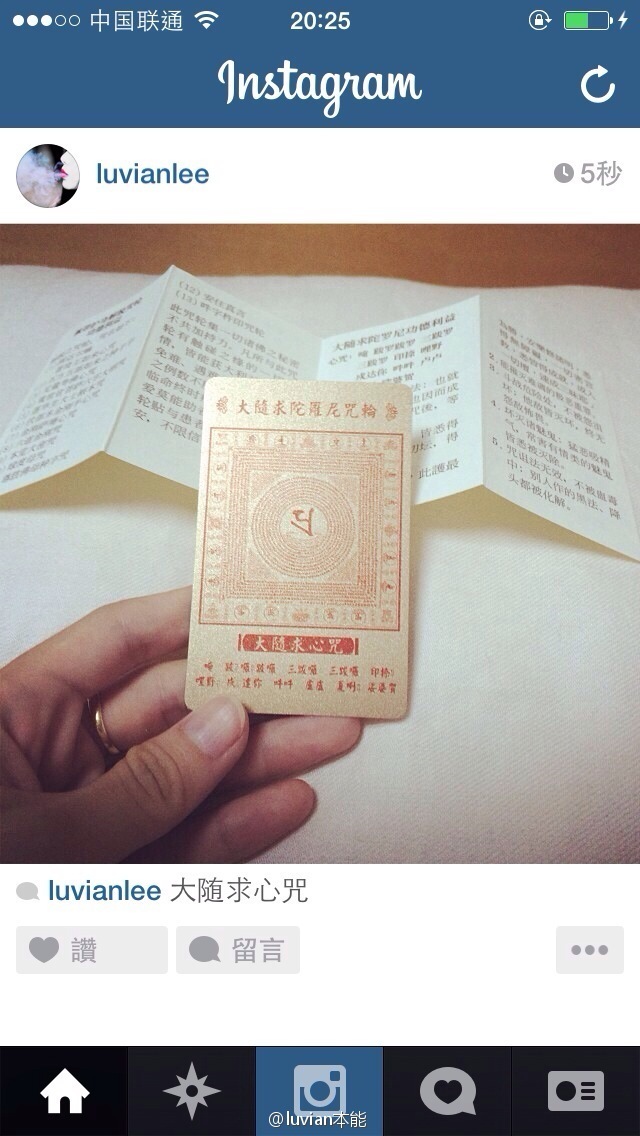Screen dimensions: 640x1136
Task: Switch to the Explore tab
Action: pyautogui.click(x=192, y=1091)
